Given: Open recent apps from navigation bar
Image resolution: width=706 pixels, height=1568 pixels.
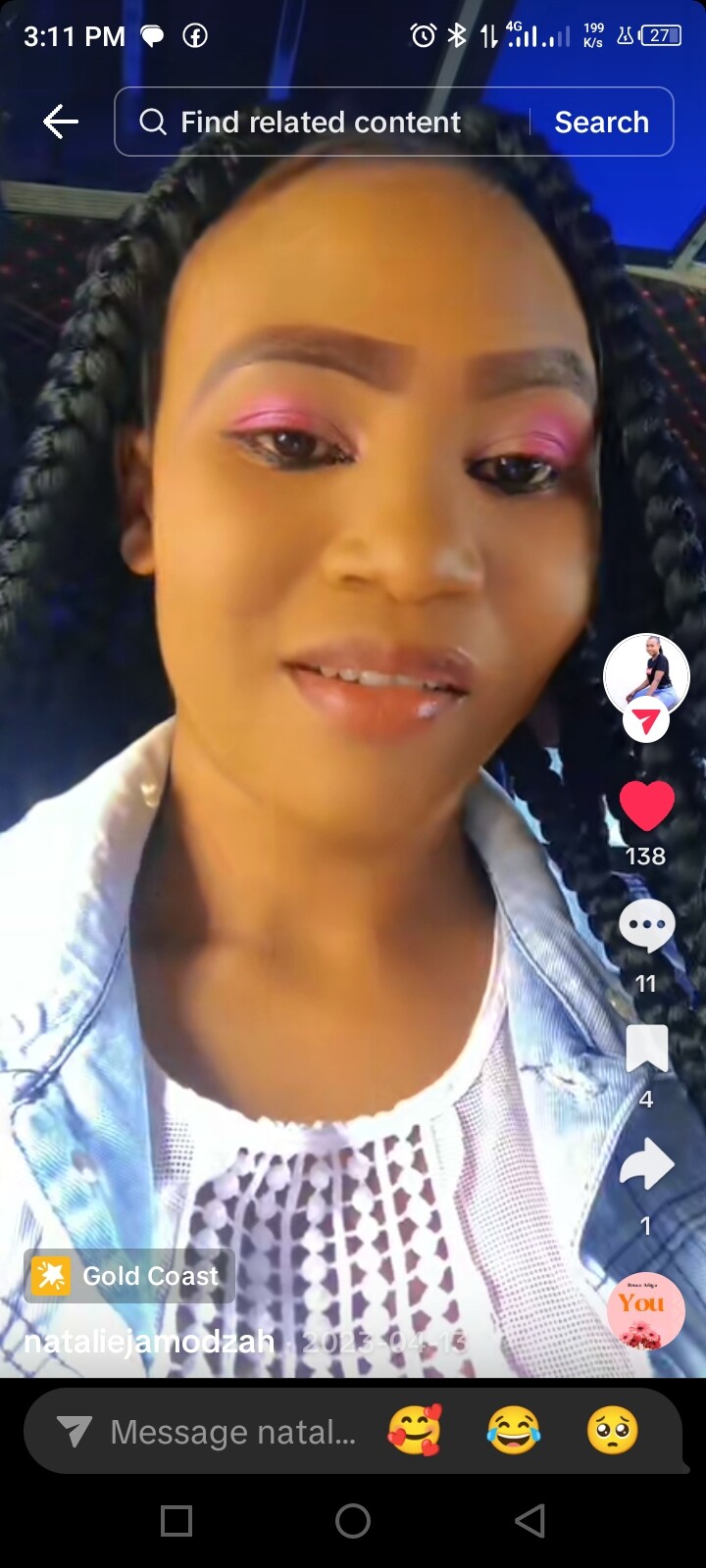Looking at the screenshot, I should (176, 1521).
